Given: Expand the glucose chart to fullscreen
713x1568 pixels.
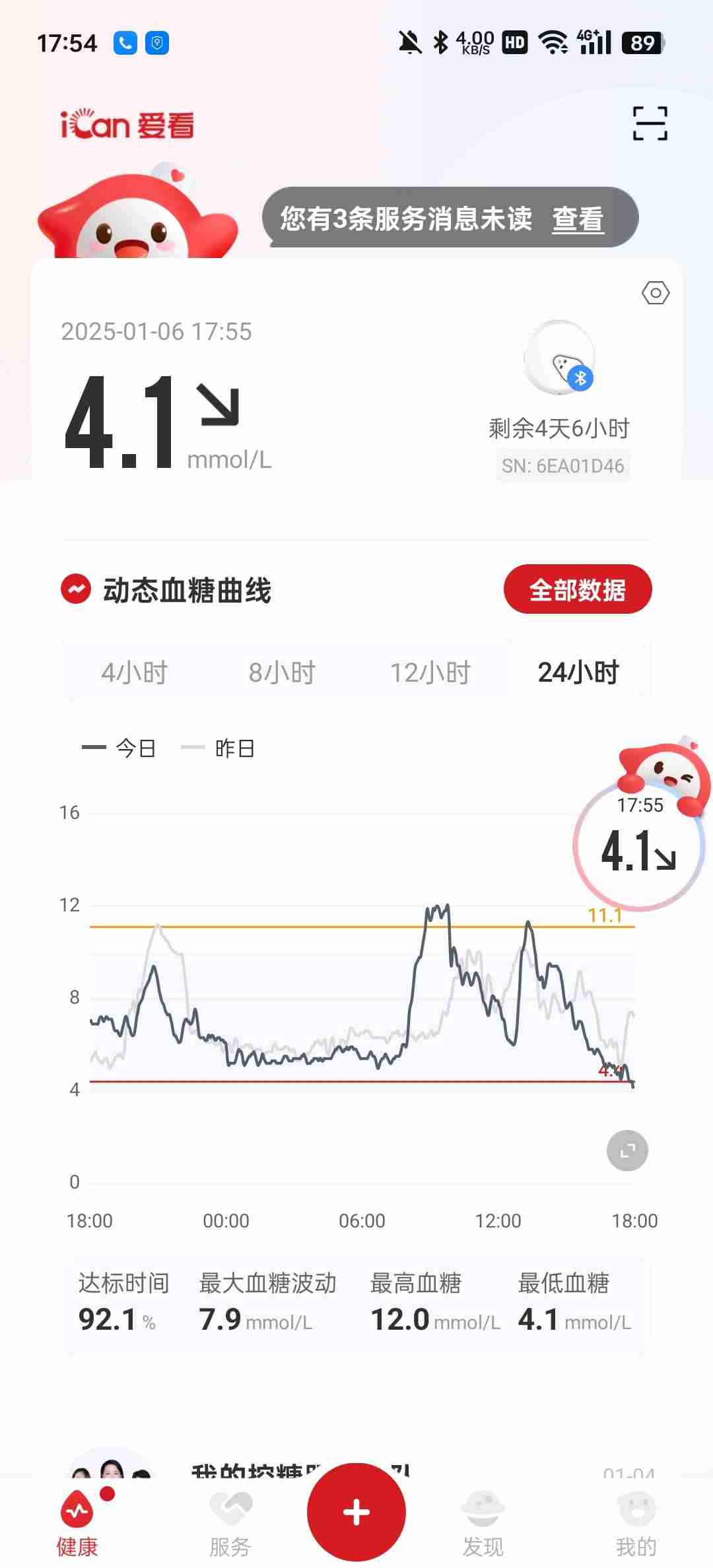Looking at the screenshot, I should 627,1151.
